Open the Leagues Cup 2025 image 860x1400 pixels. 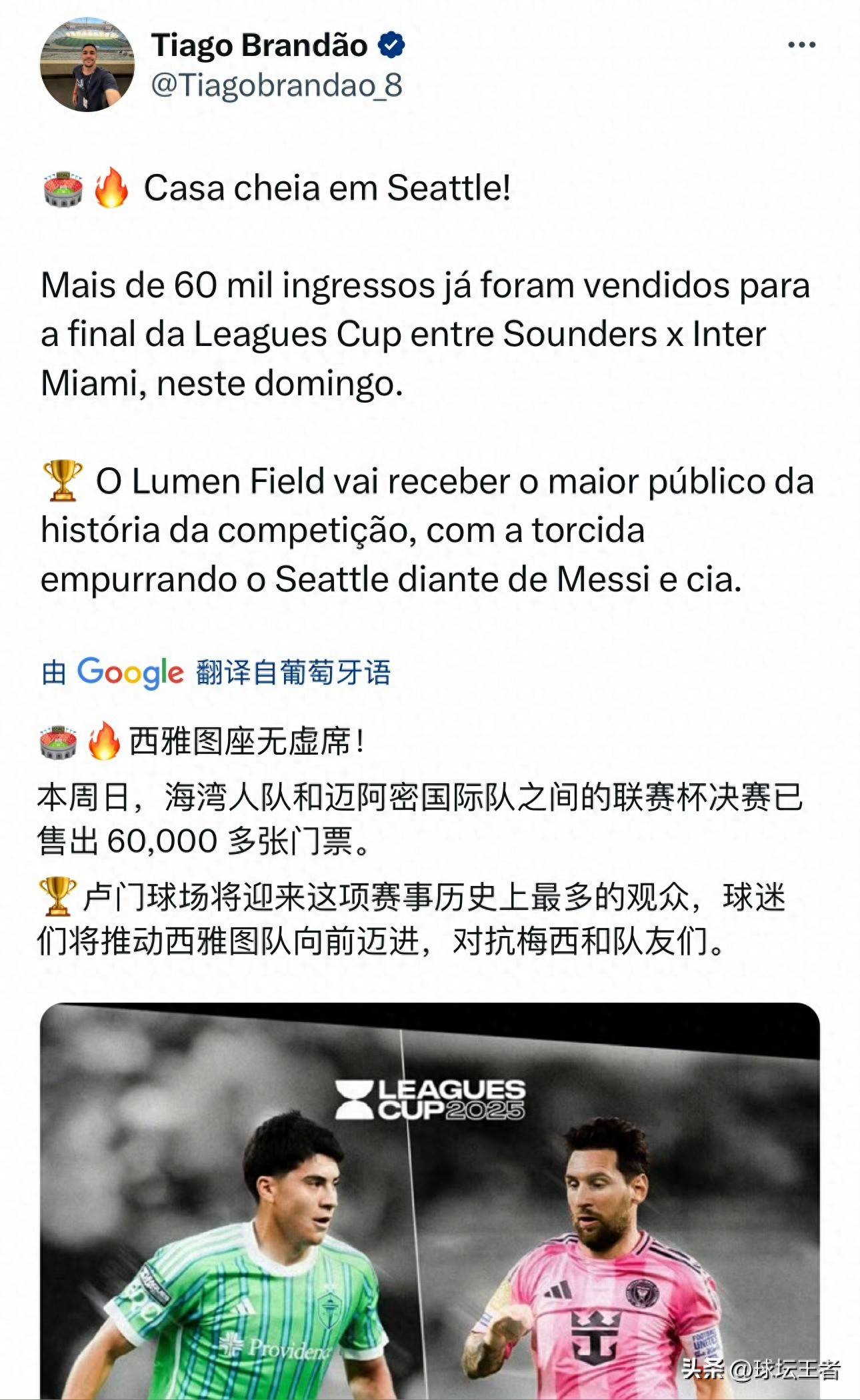[x=429, y=1200]
